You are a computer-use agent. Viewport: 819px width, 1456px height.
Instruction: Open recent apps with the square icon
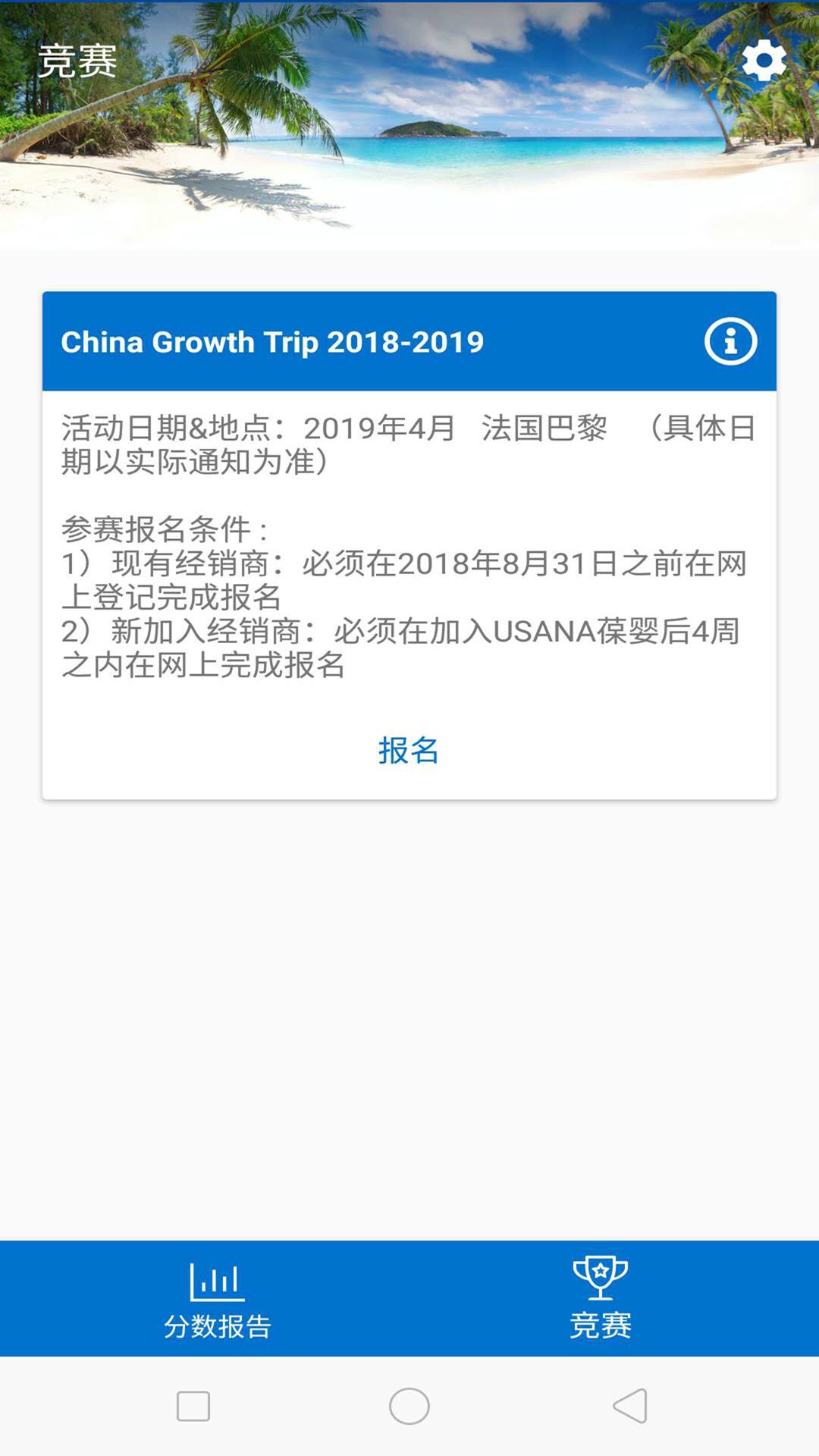[193, 1405]
